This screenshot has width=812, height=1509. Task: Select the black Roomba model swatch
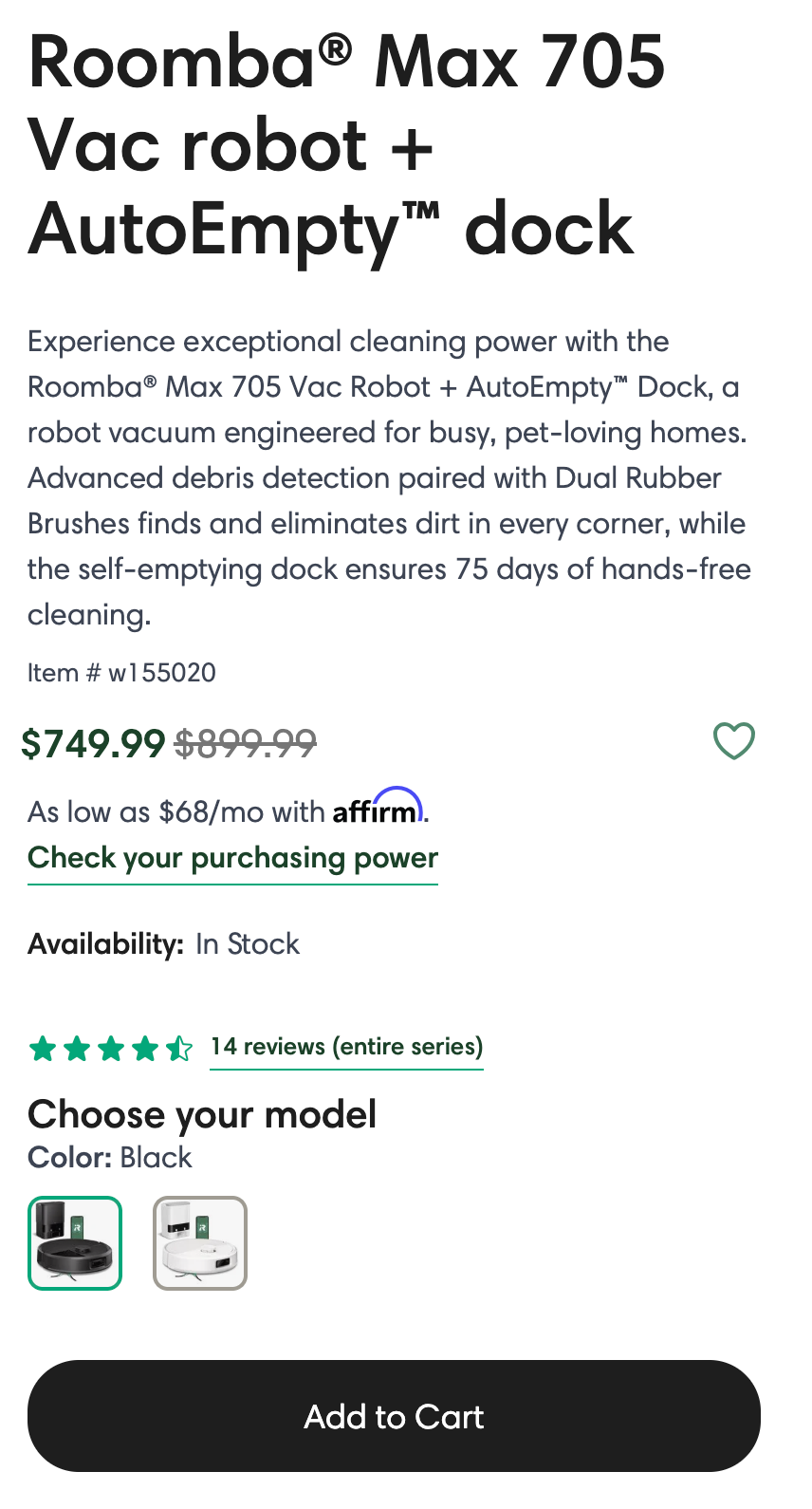[x=75, y=1243]
